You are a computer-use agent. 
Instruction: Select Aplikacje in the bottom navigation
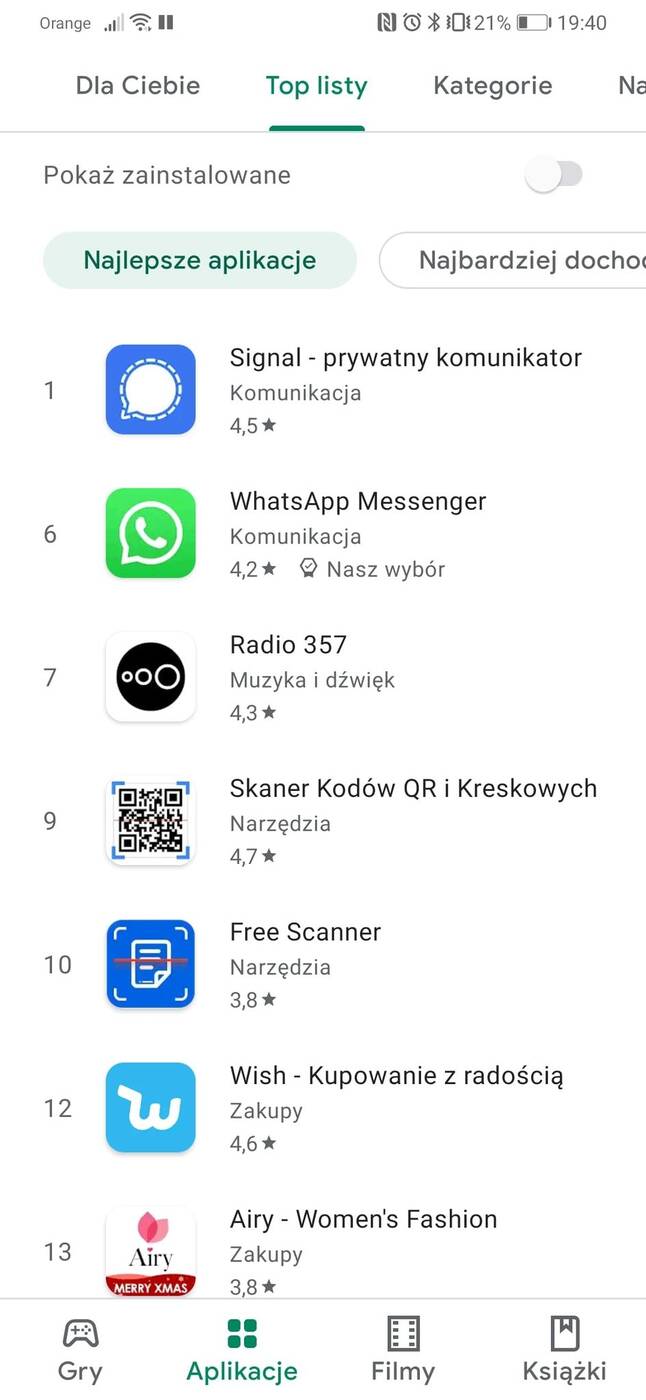click(x=242, y=1348)
